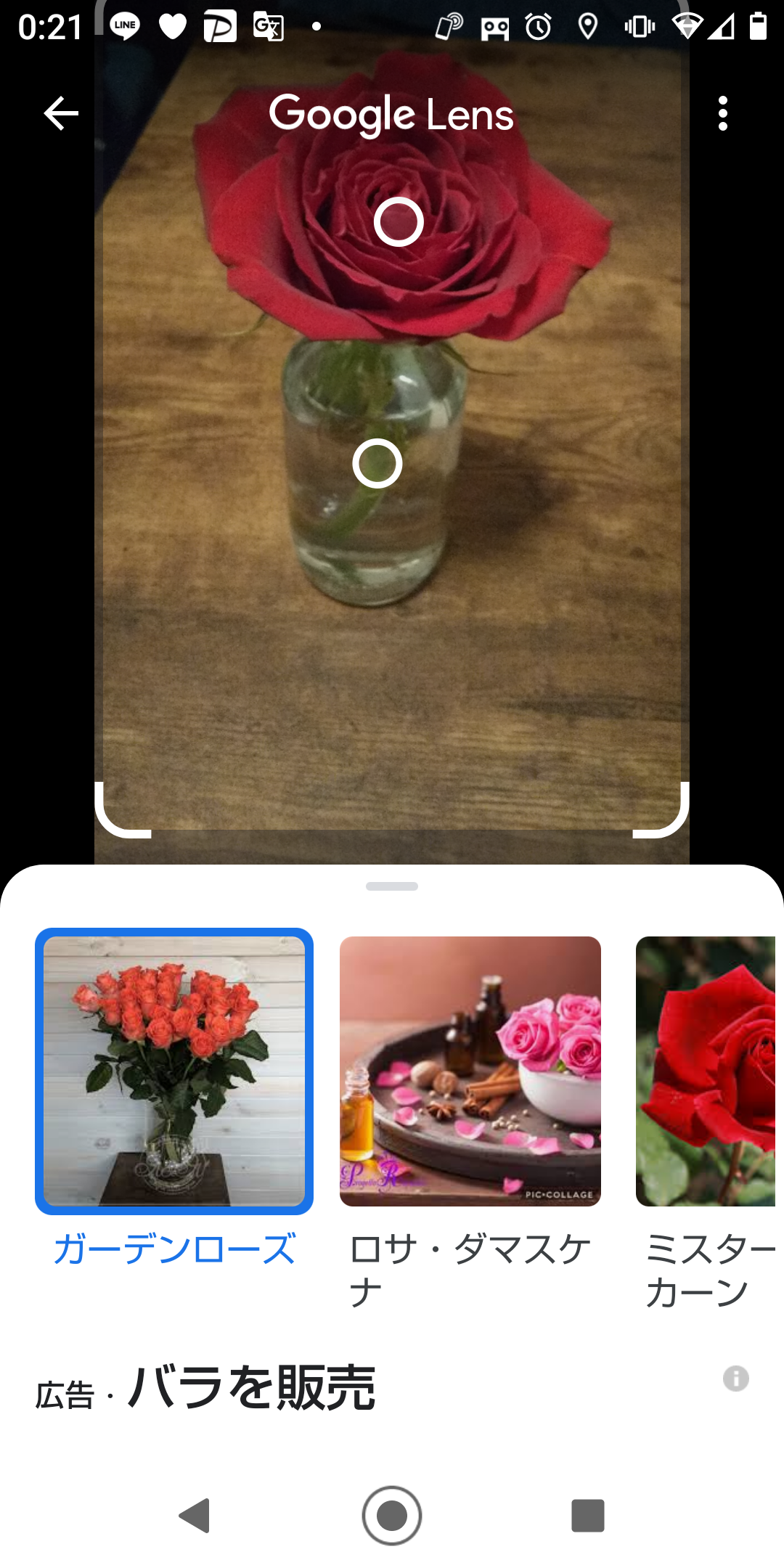Viewport: 784px width, 1568px height.
Task: Open the three-dot overflow menu
Action: (x=722, y=114)
